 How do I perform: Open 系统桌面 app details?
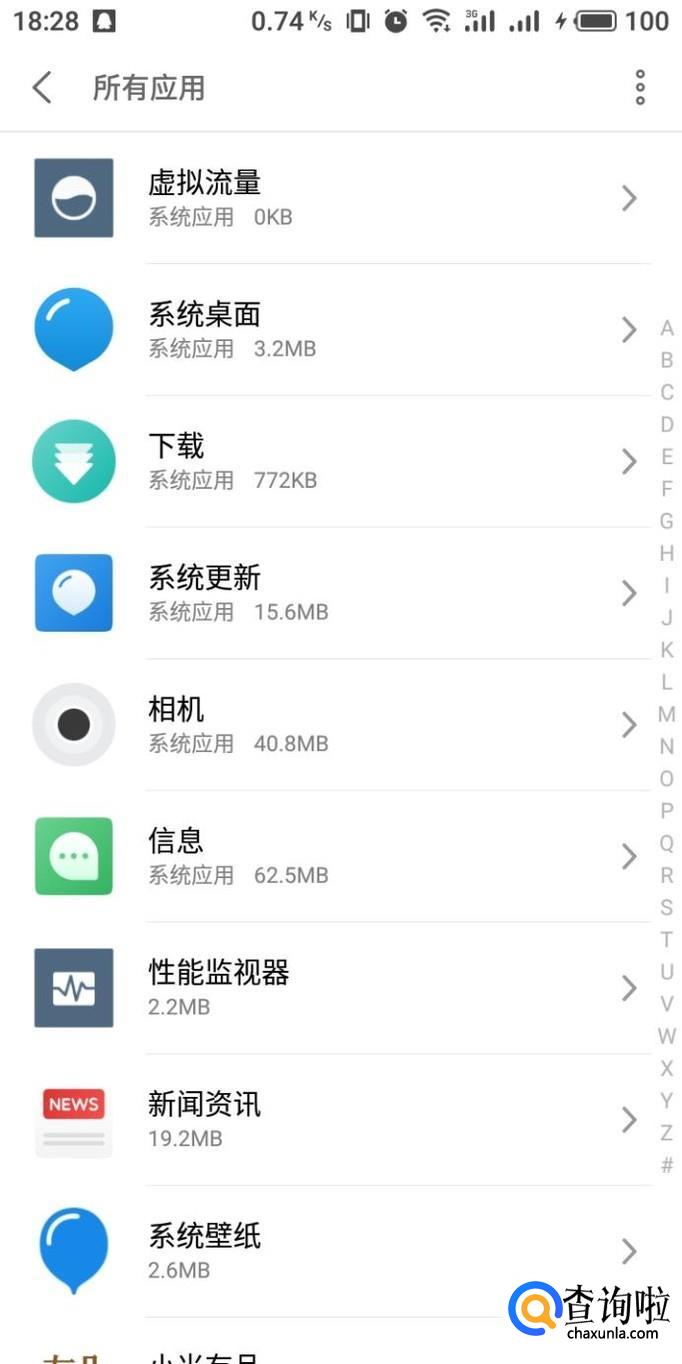coord(340,330)
